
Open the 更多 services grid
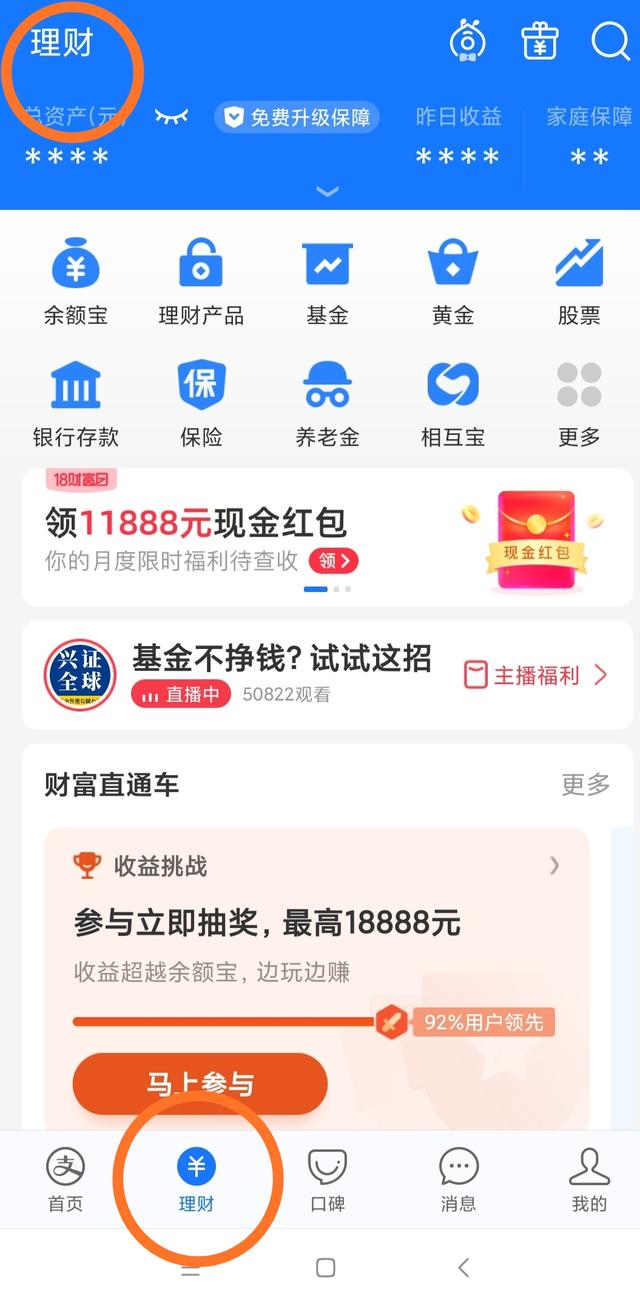(x=579, y=404)
